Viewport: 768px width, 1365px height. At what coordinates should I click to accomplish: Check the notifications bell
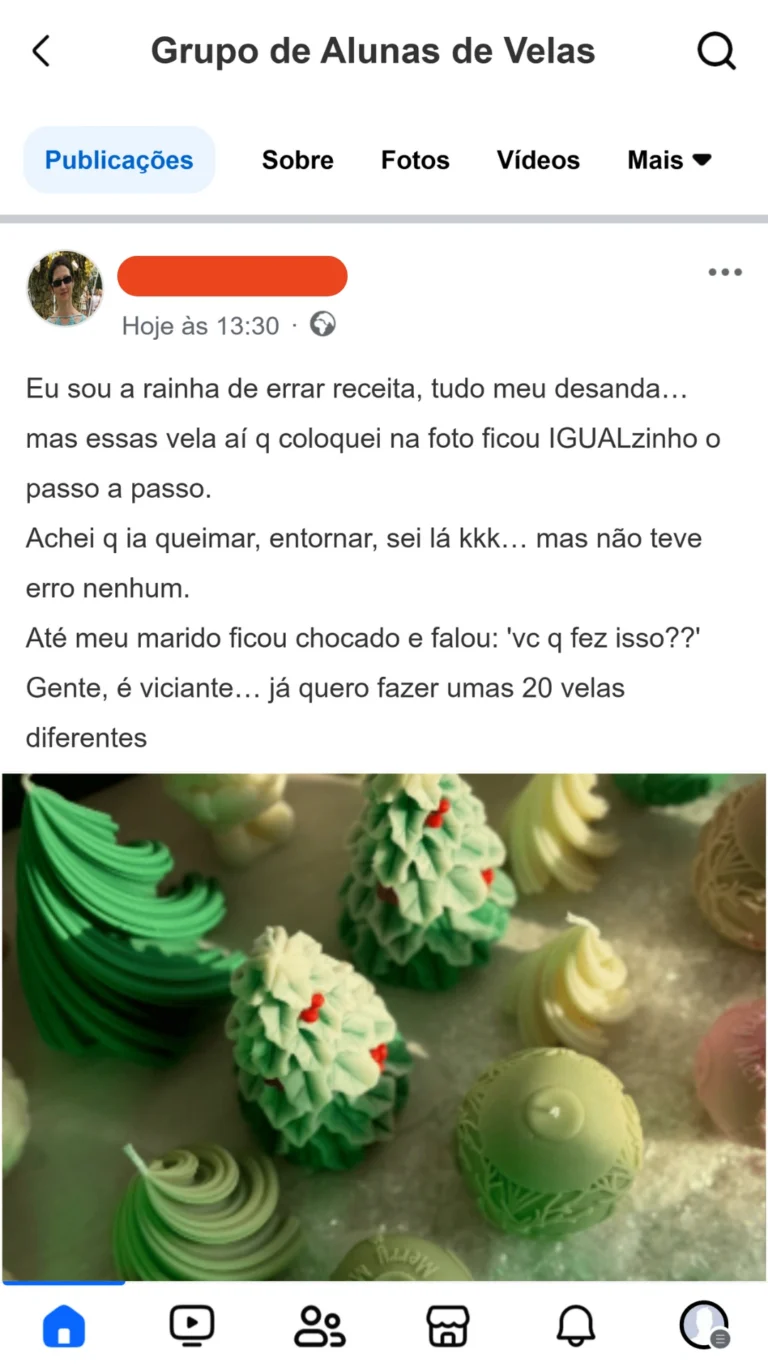(575, 1326)
